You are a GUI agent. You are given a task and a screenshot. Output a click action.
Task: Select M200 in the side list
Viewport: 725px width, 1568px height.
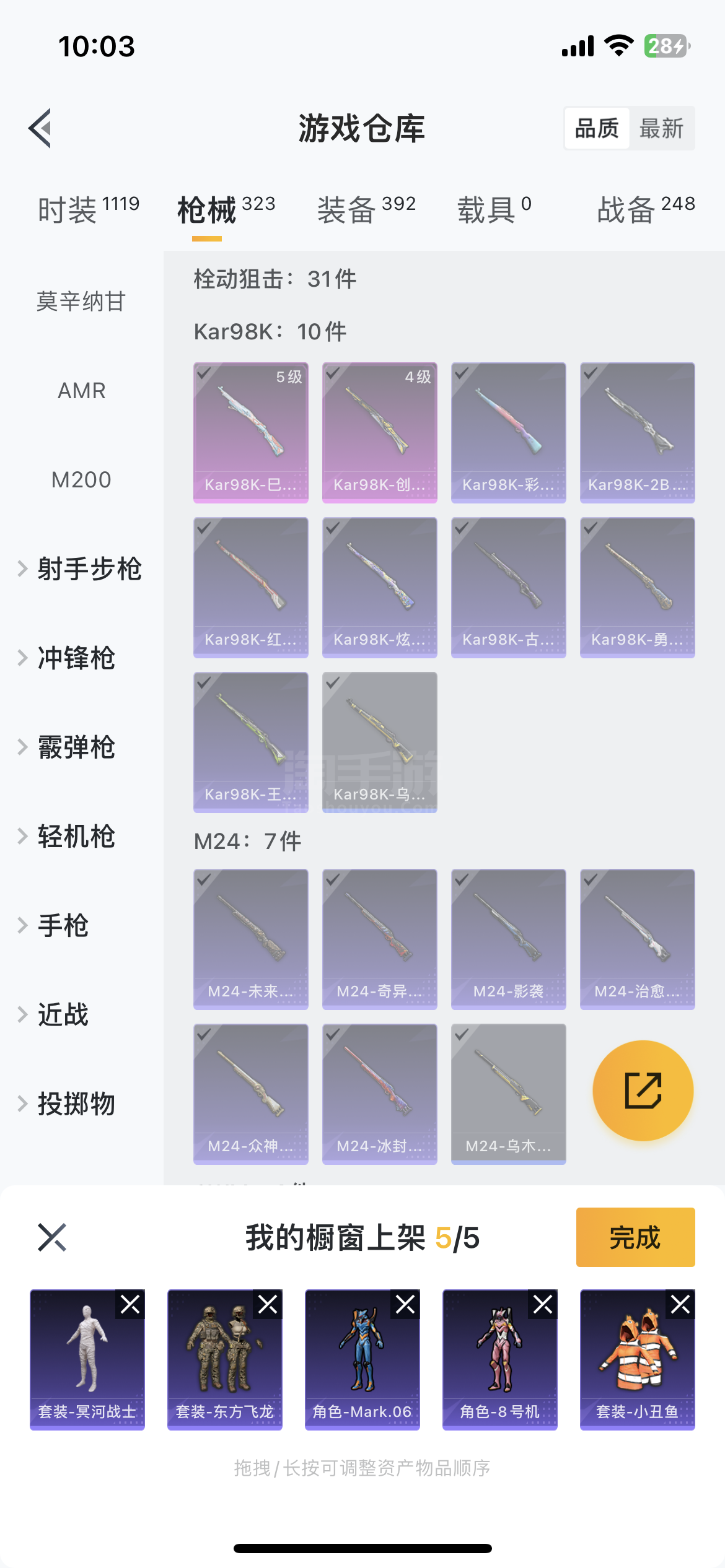pos(81,480)
